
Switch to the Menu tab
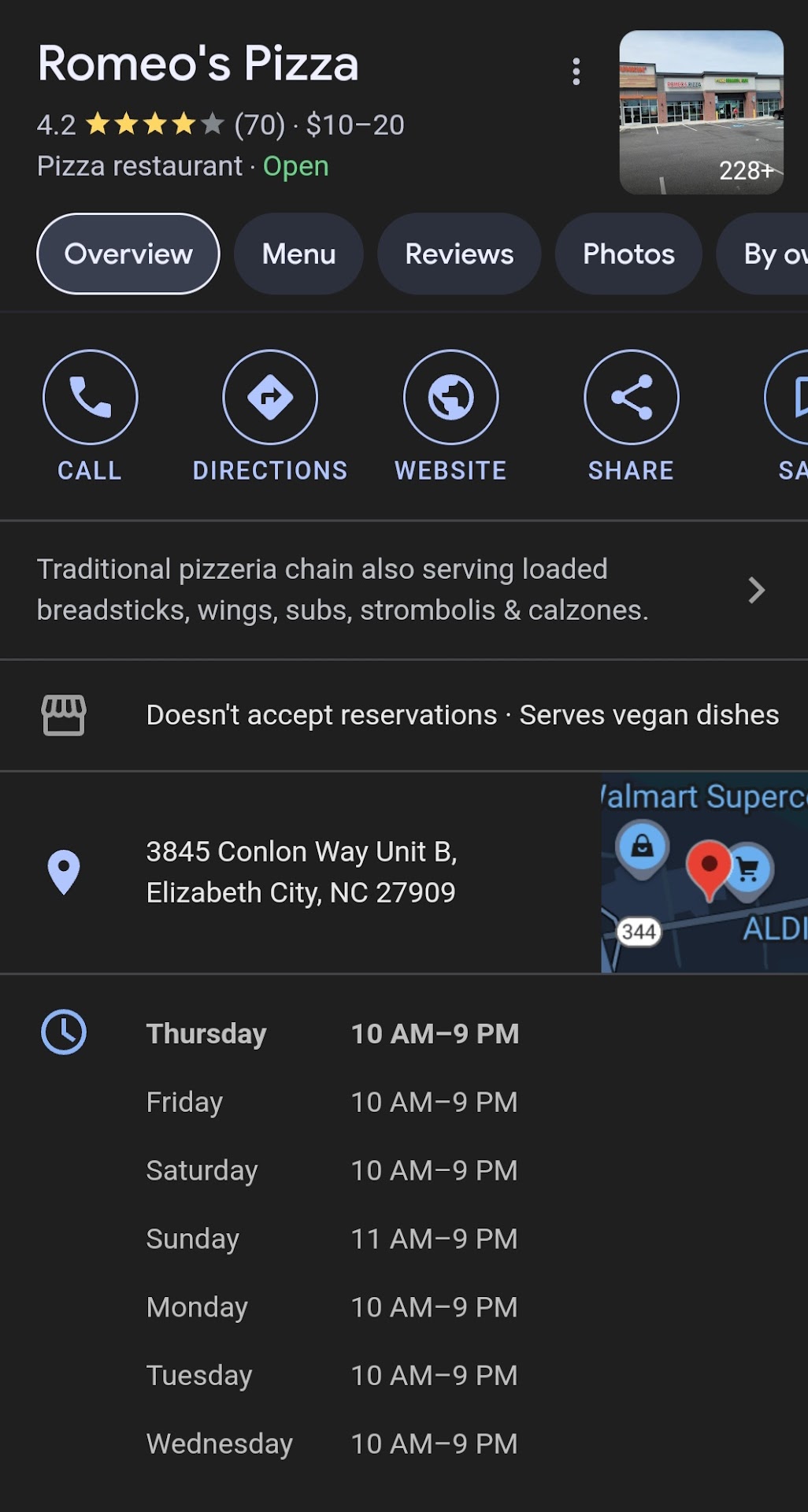(298, 254)
